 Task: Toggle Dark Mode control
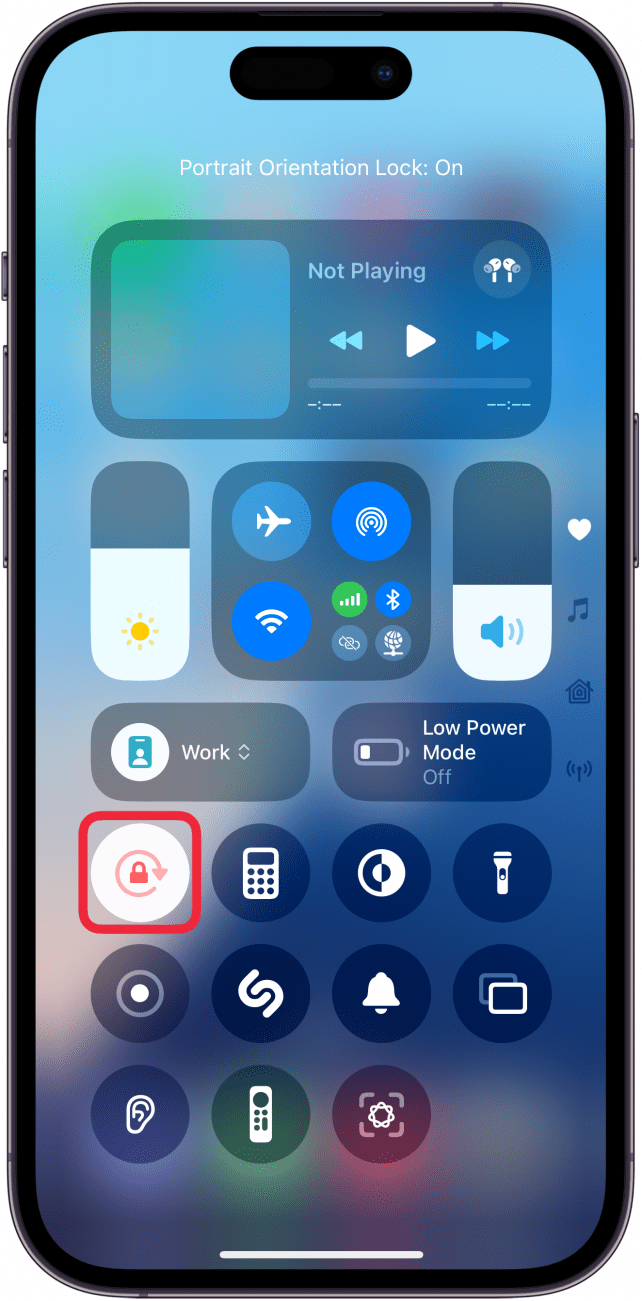[381, 873]
